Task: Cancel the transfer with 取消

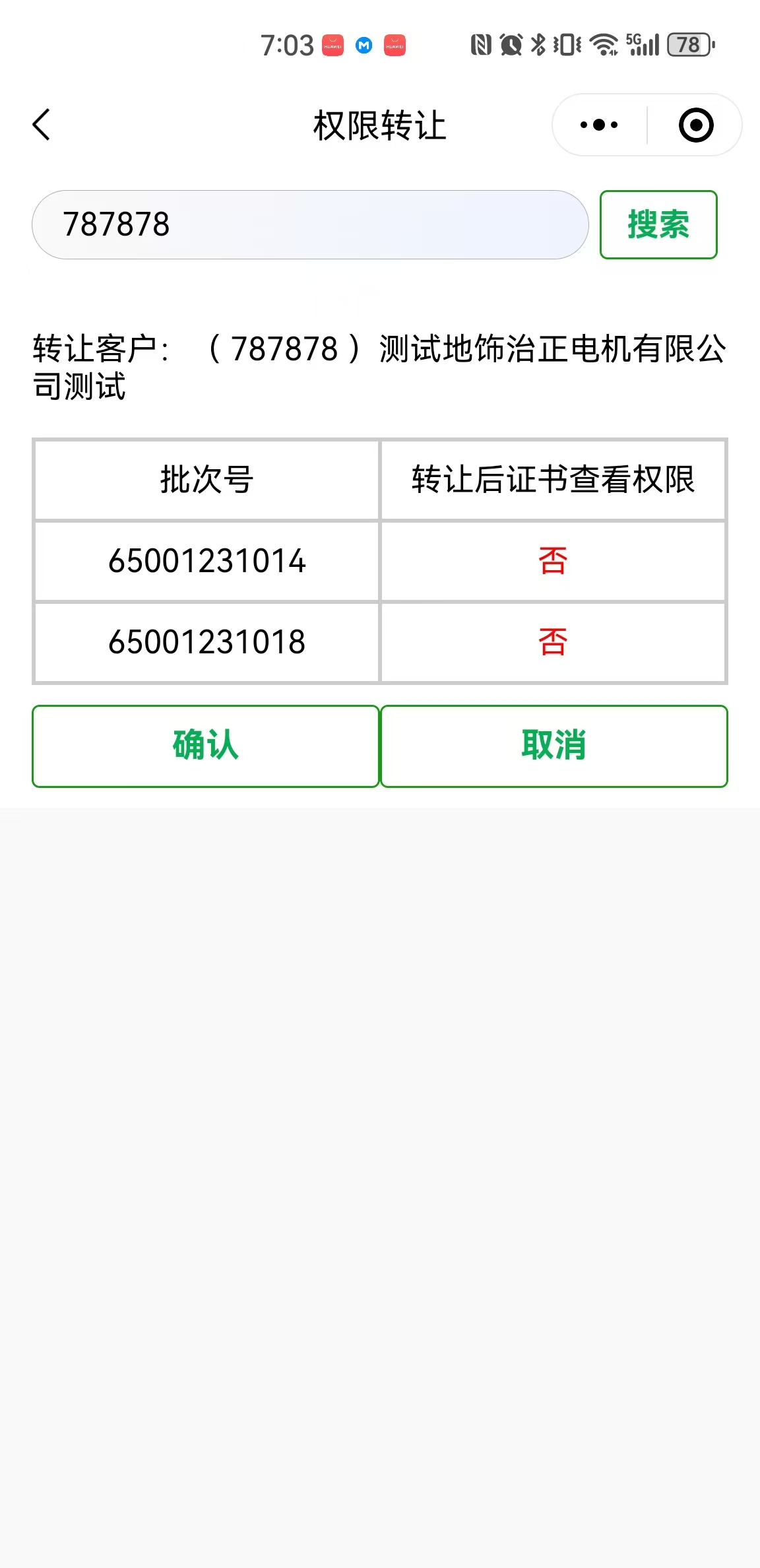Action: point(554,746)
